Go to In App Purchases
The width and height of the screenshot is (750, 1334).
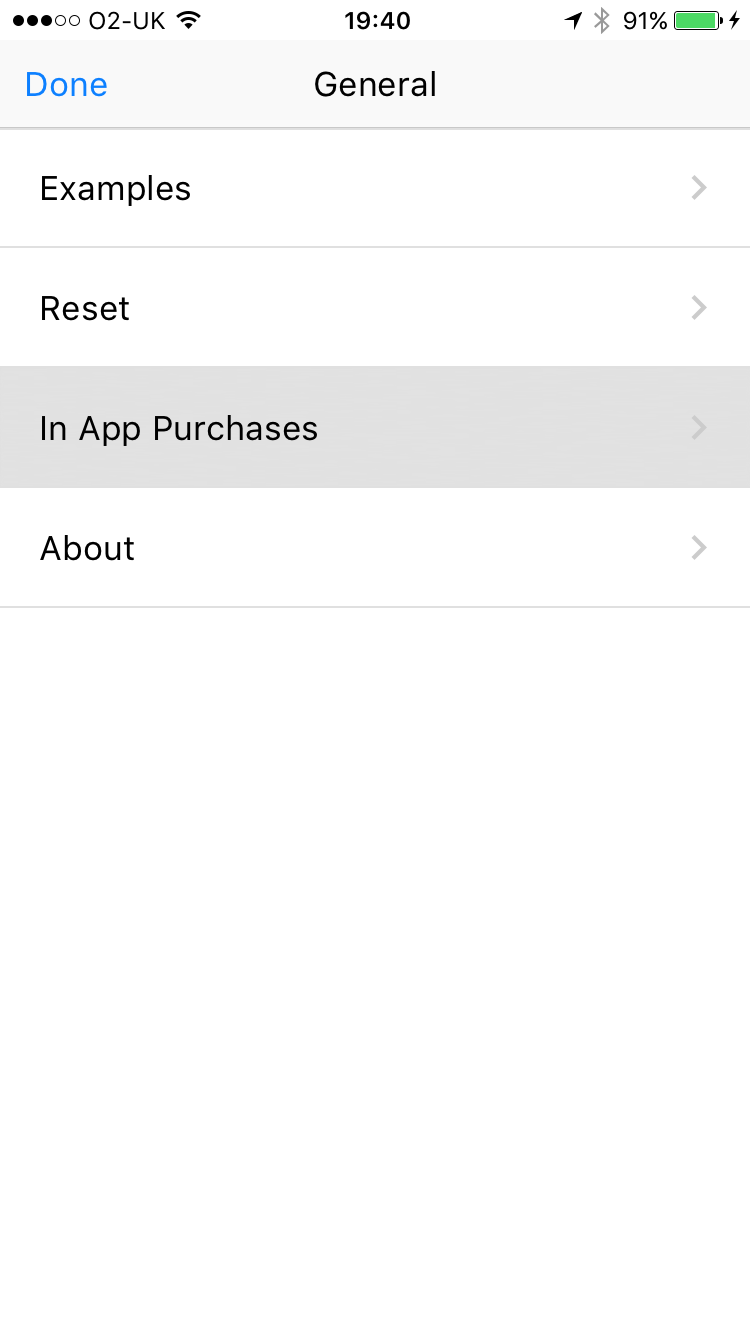click(375, 427)
